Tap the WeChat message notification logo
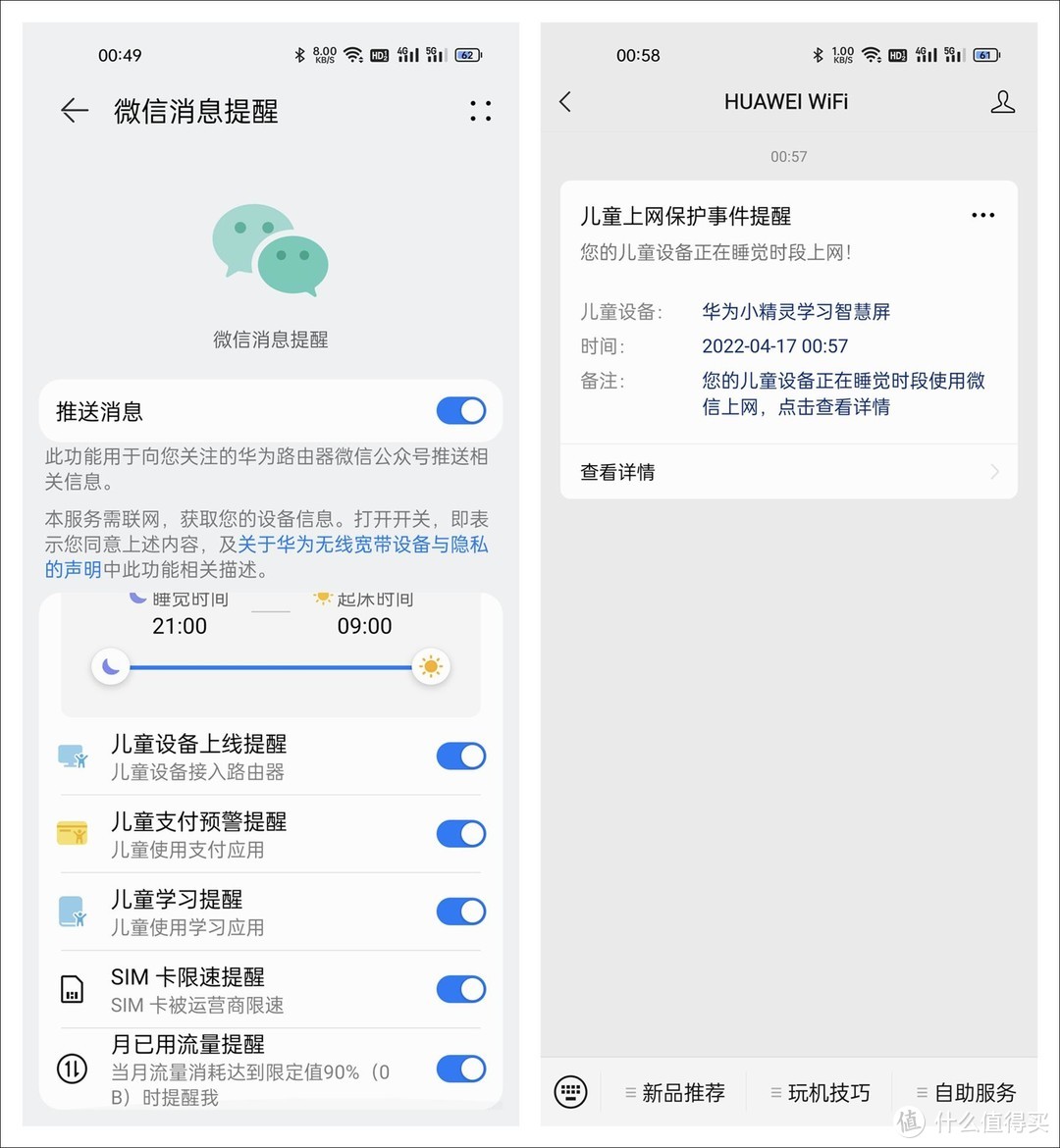 coord(269,250)
